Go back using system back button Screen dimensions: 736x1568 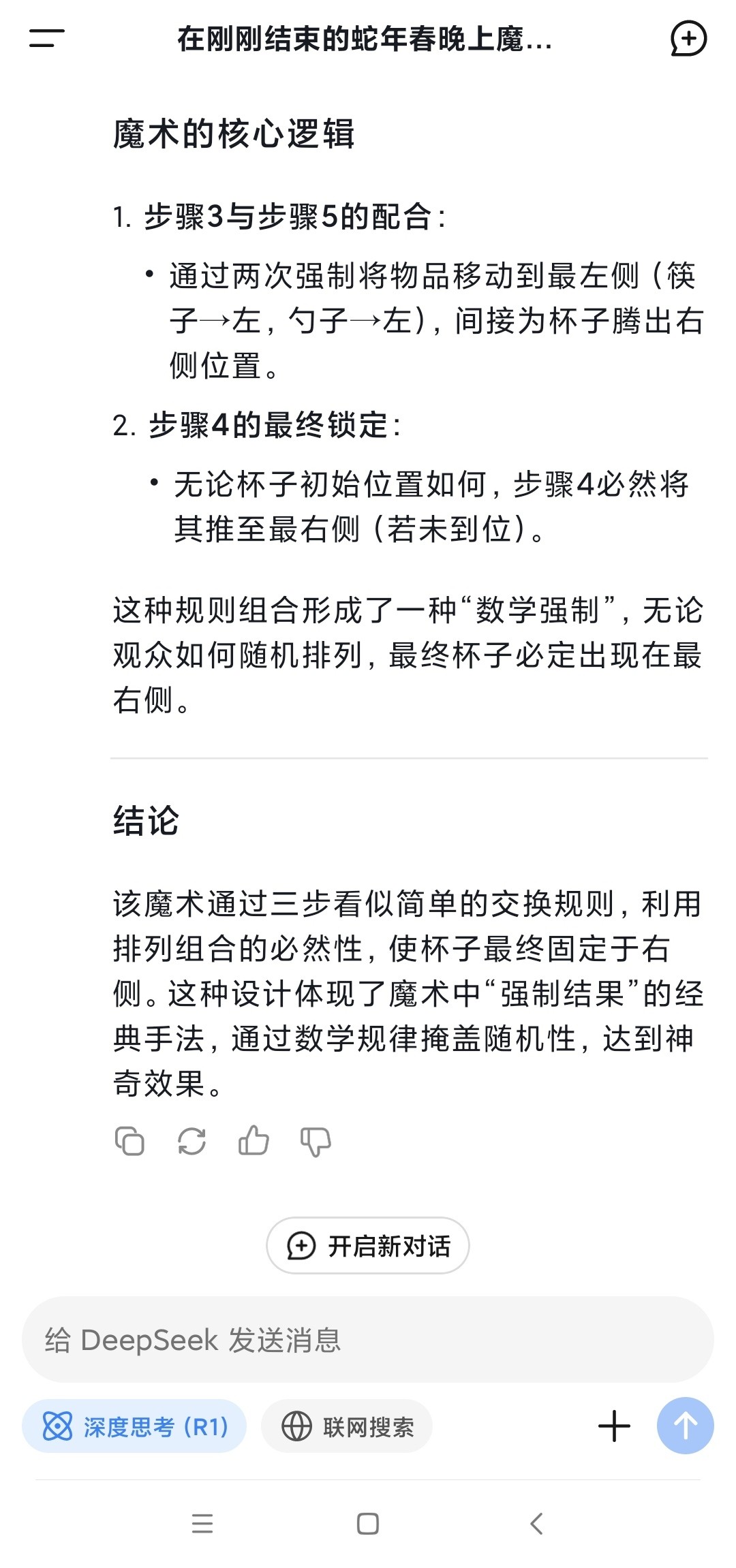536,1524
